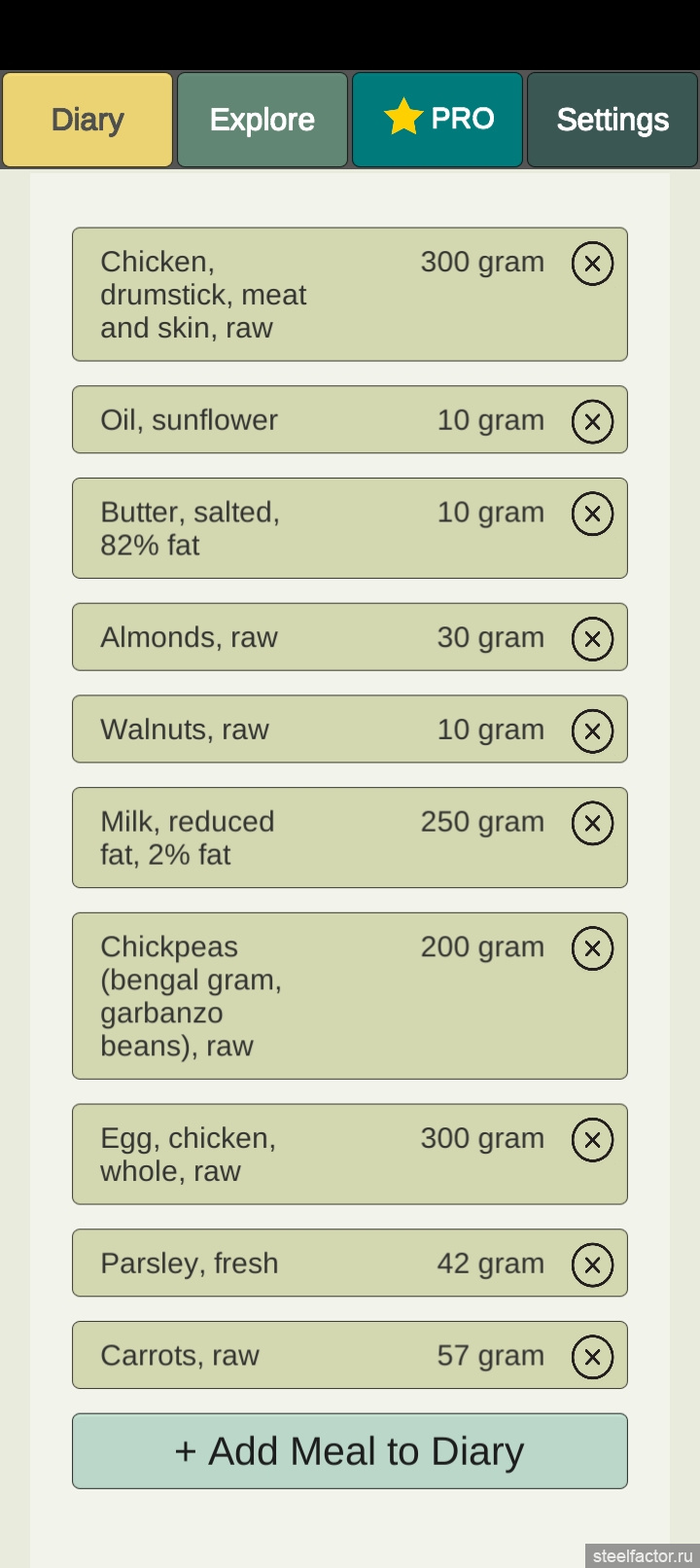Open the Almonds, raw 30 gram row

click(350, 637)
